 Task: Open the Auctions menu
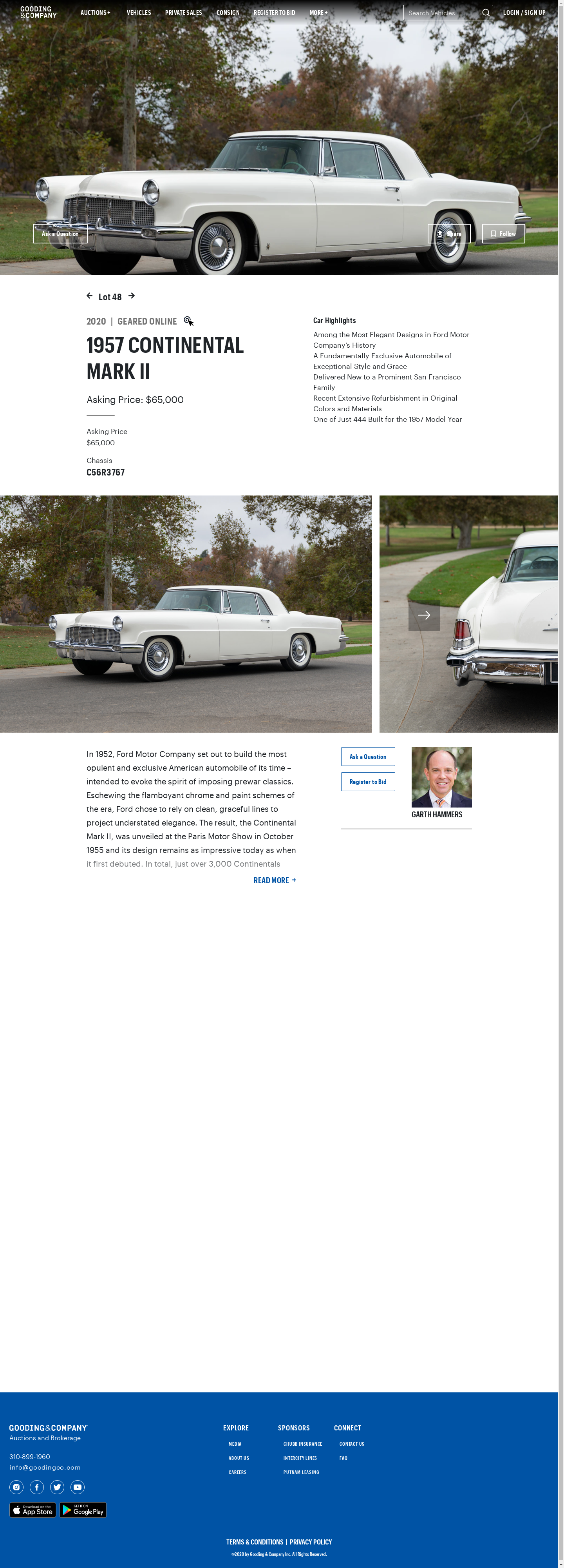(96, 13)
